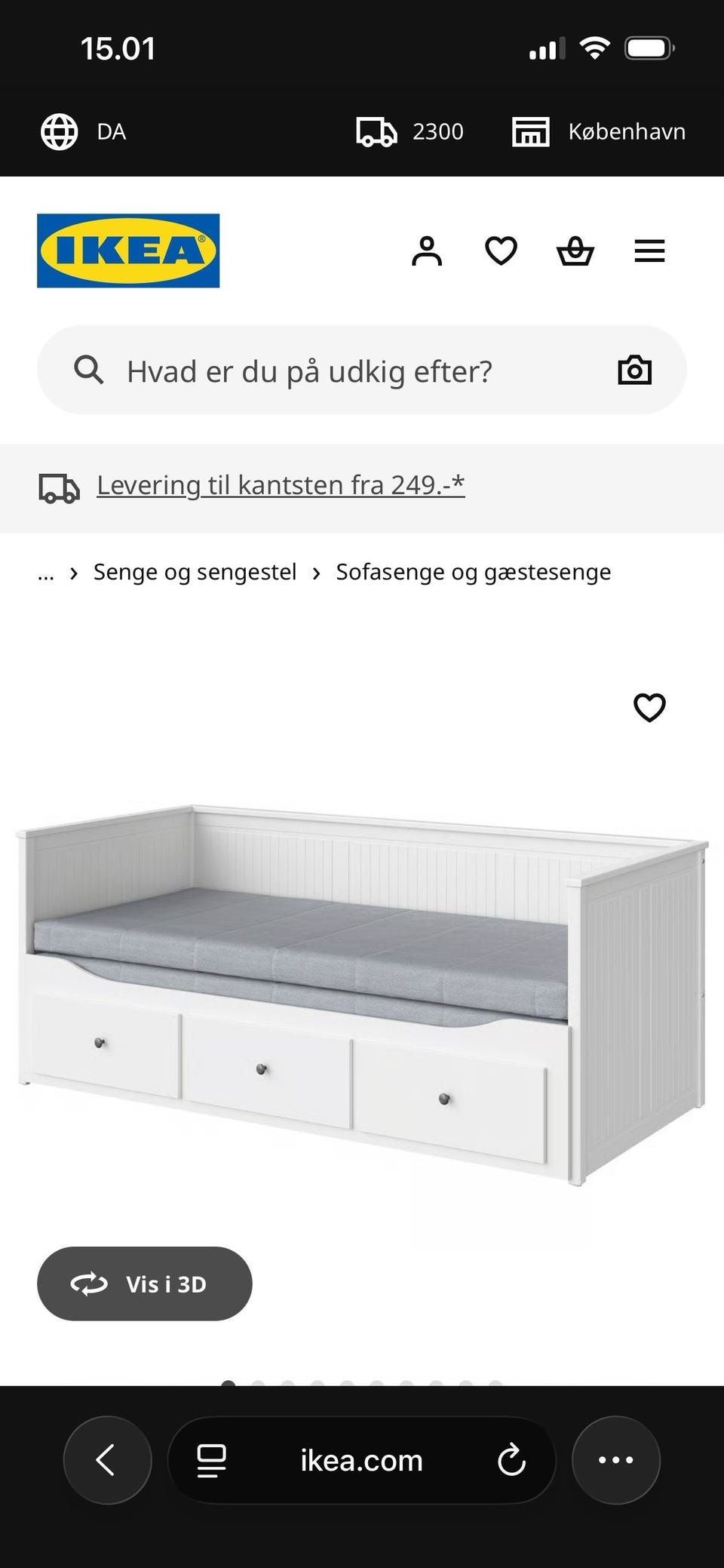724x1568 pixels.
Task: Open the hamburger menu
Action: coord(649,251)
